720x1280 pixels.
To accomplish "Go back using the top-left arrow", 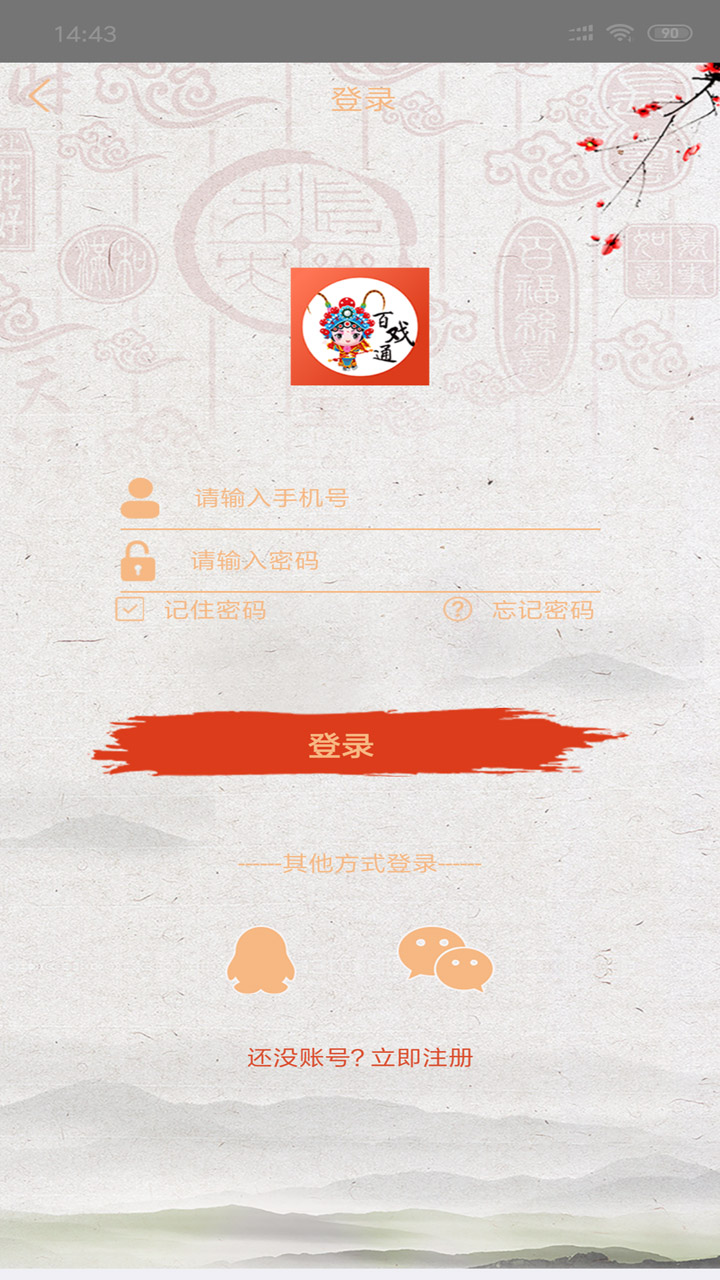I will (39, 96).
